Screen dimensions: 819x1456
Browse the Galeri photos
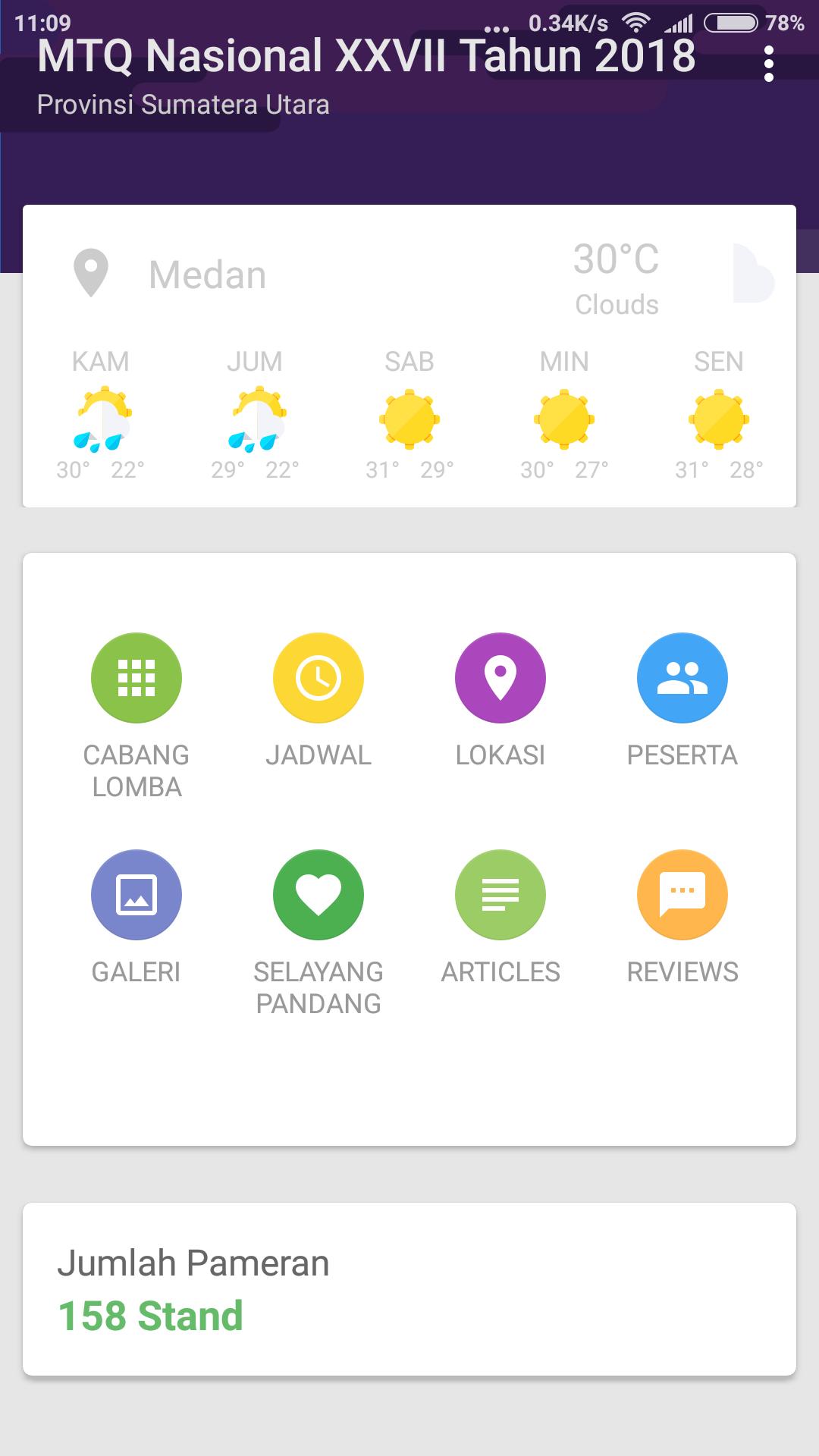tap(136, 895)
